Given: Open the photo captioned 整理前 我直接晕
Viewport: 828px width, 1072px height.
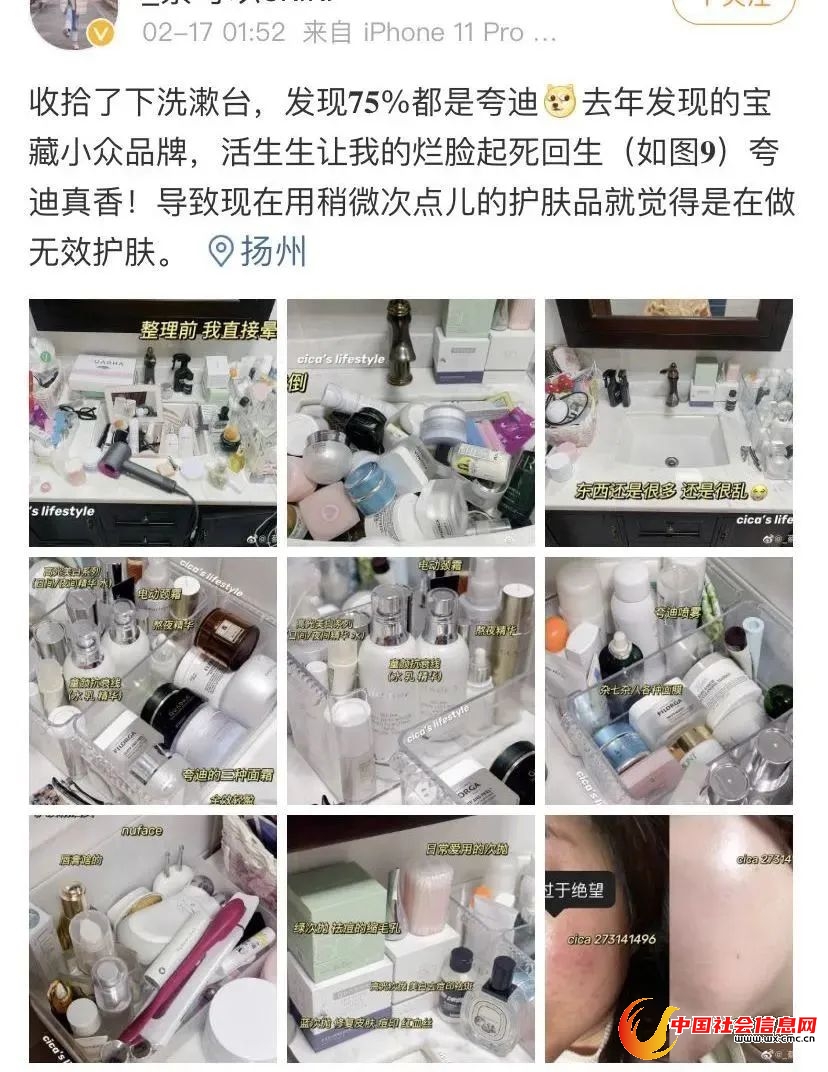Looking at the screenshot, I should 153,422.
